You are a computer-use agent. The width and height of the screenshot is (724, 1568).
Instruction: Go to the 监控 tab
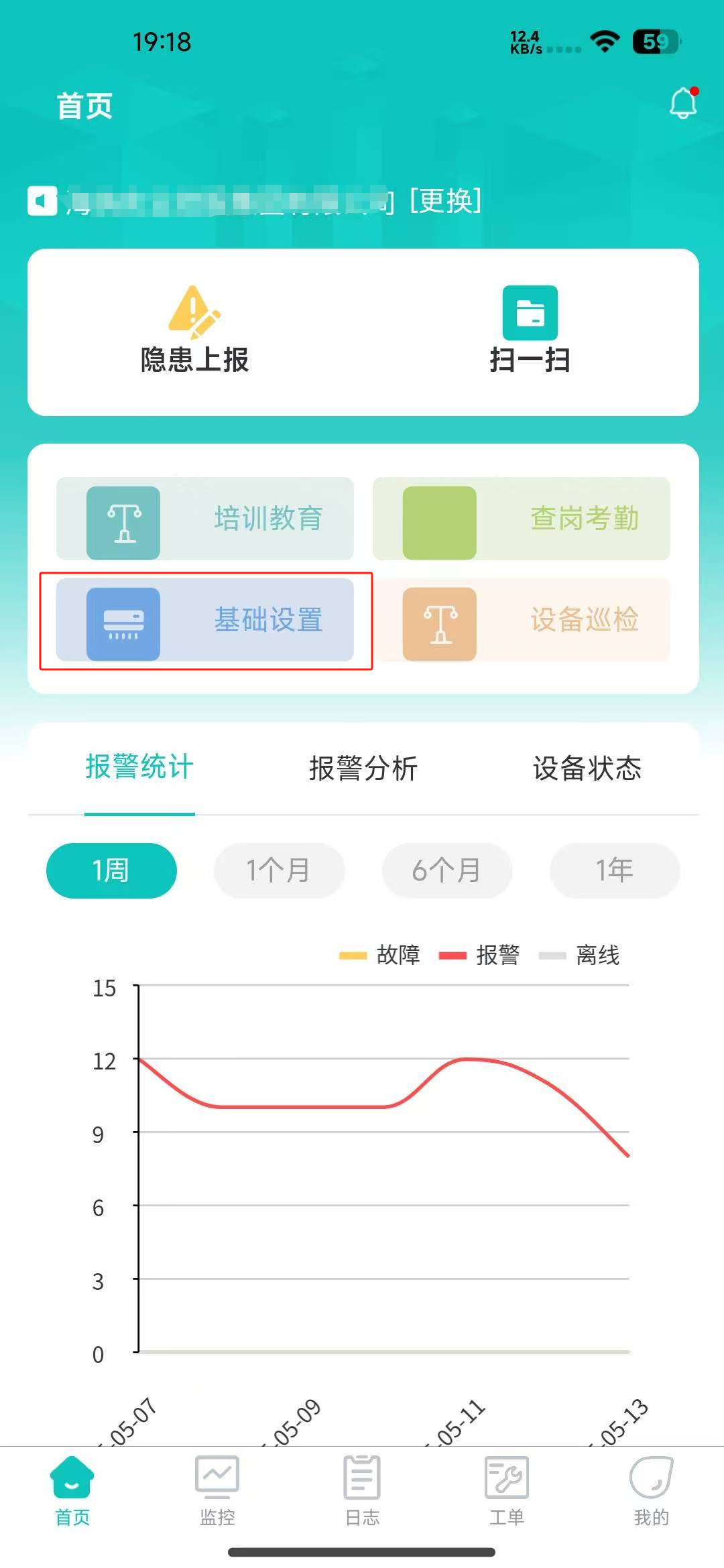tap(217, 1488)
